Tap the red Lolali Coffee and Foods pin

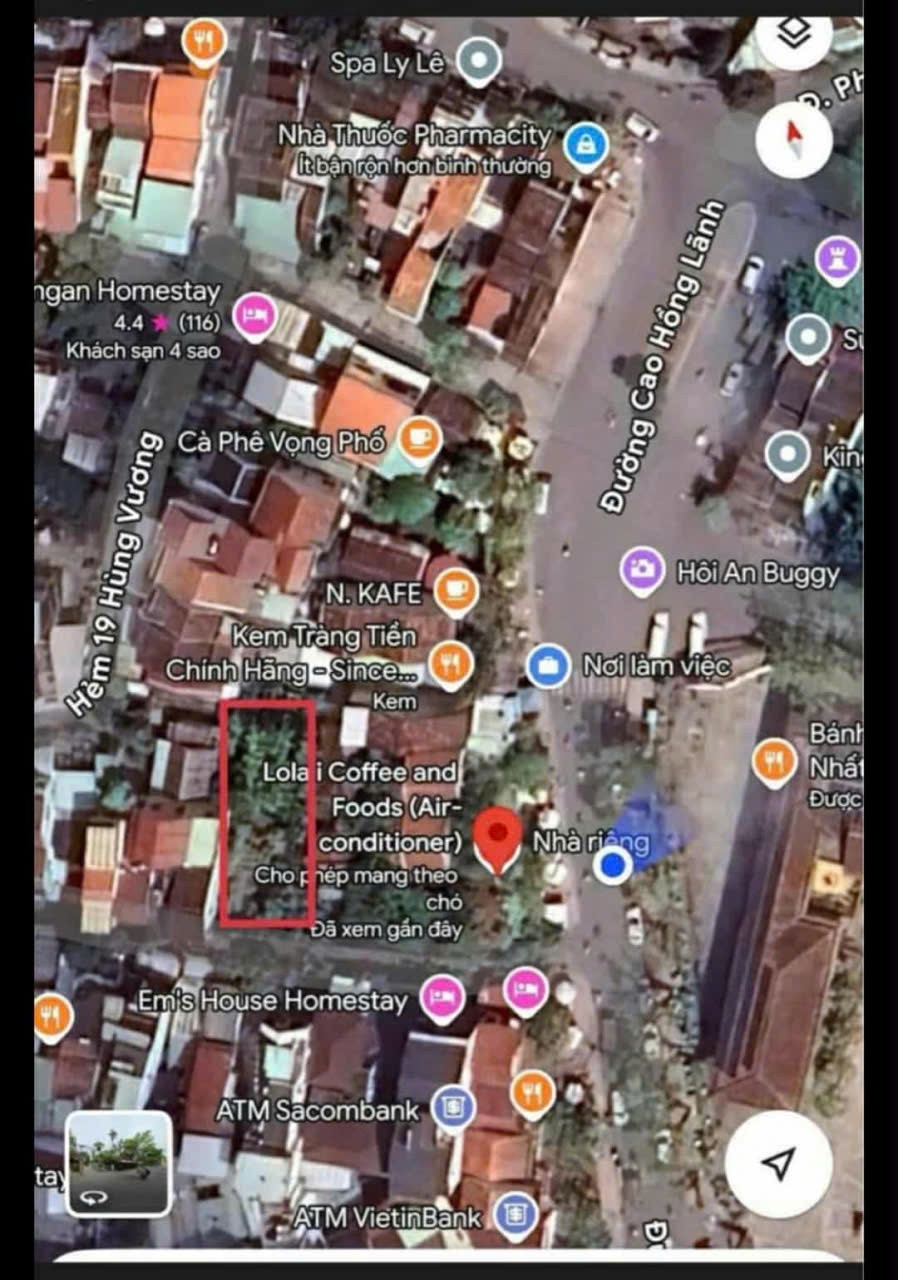point(497,838)
